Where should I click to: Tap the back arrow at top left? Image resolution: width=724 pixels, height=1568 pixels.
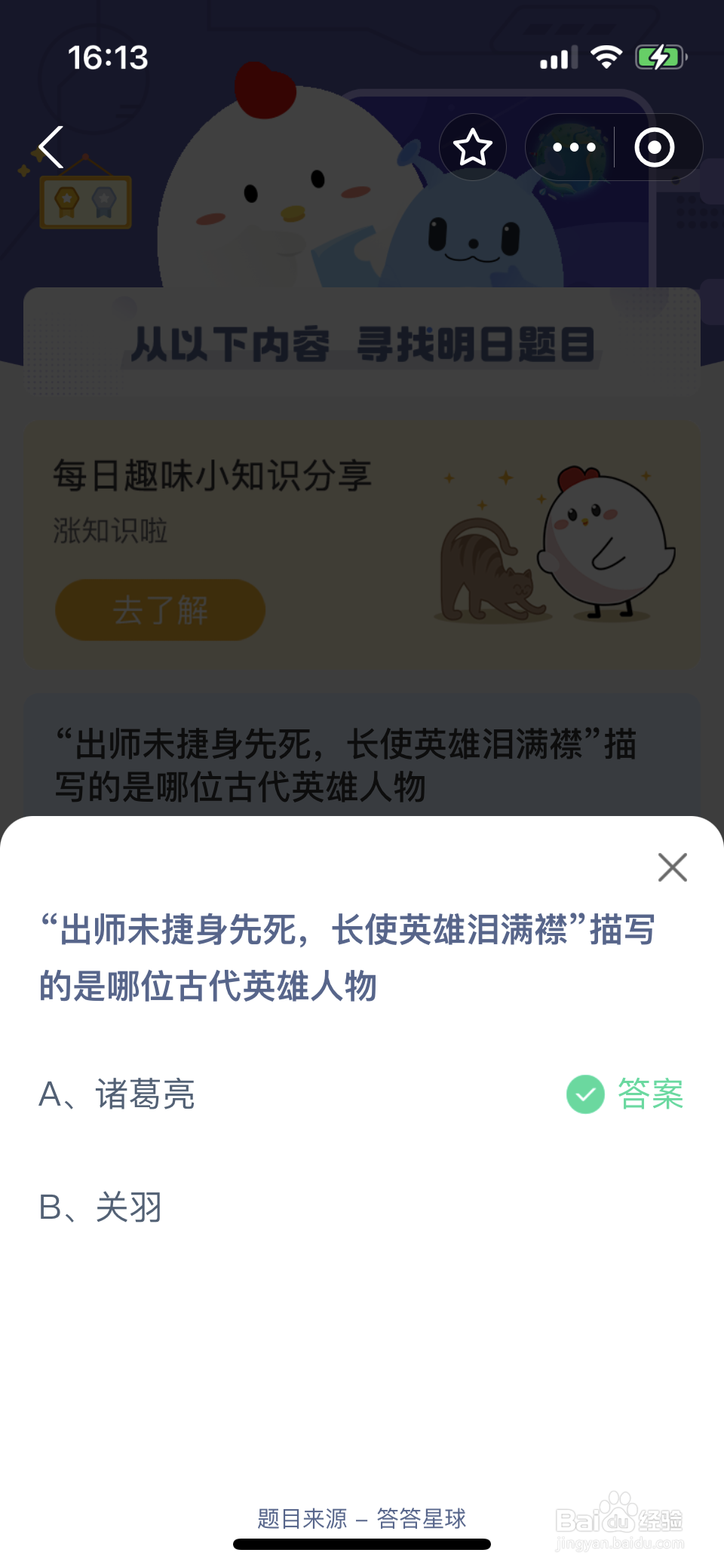pos(50,147)
